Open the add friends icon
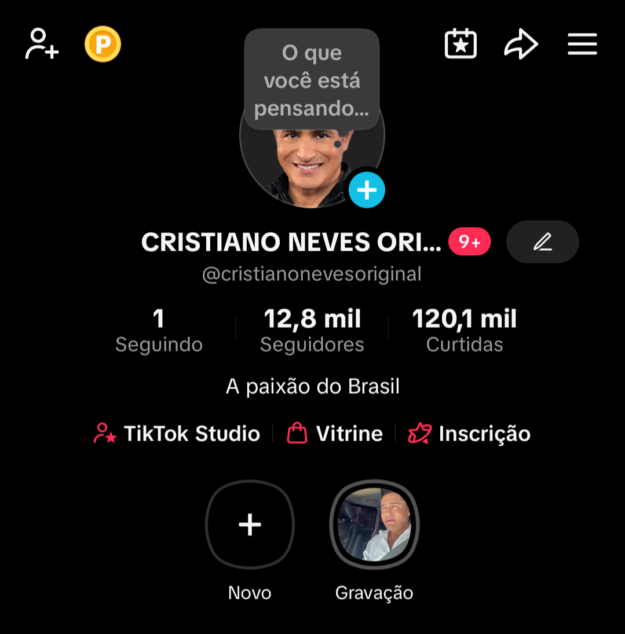The height and width of the screenshot is (634, 625). 42,44
